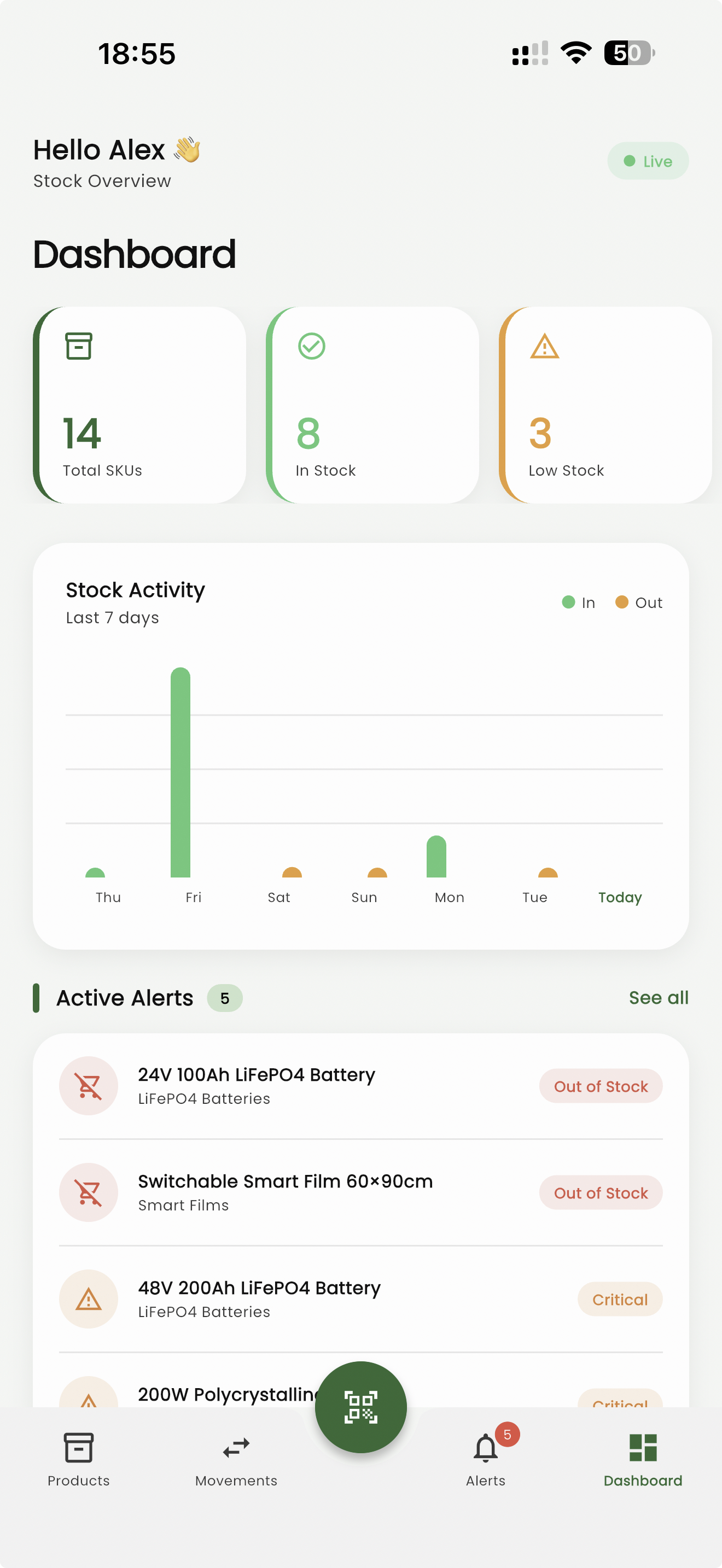The width and height of the screenshot is (722, 1568).
Task: View the 48V 200Ah LiFePO4 Battery alert
Action: [x=360, y=1299]
